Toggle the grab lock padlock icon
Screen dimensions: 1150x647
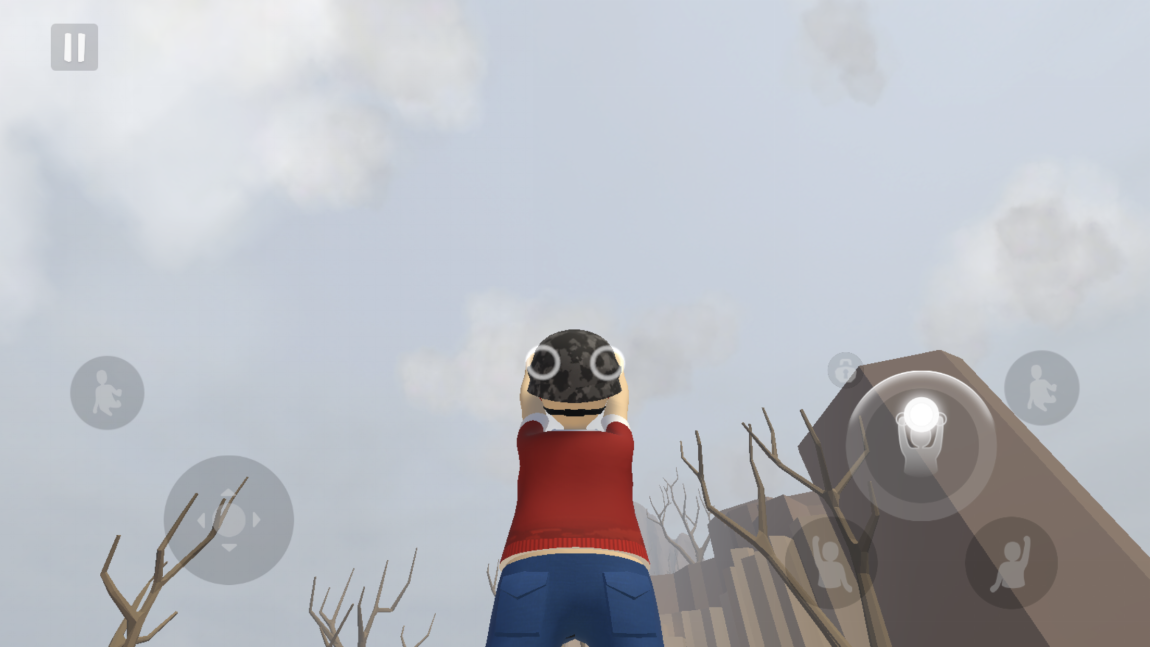tap(845, 369)
